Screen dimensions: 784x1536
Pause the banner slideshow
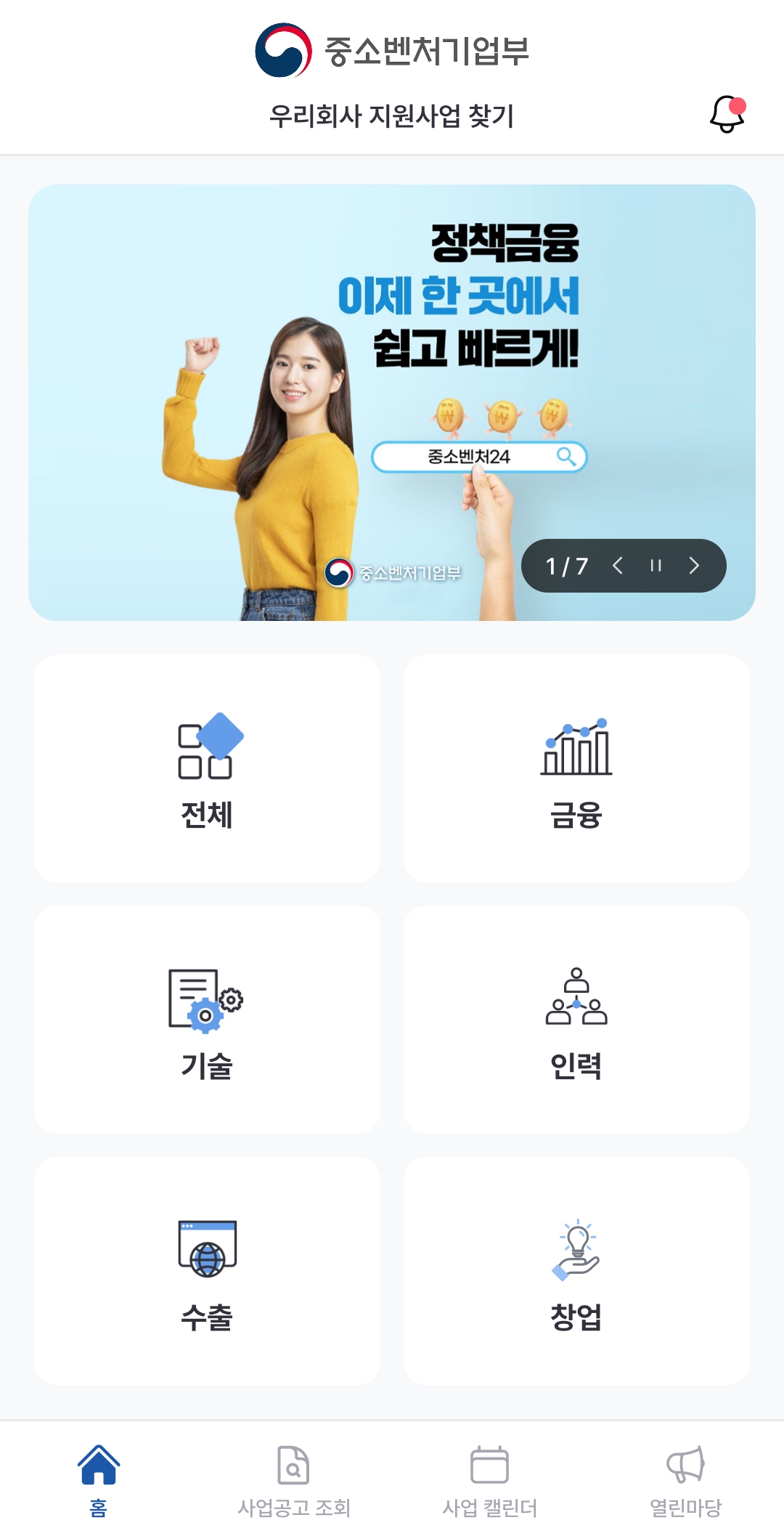(656, 566)
